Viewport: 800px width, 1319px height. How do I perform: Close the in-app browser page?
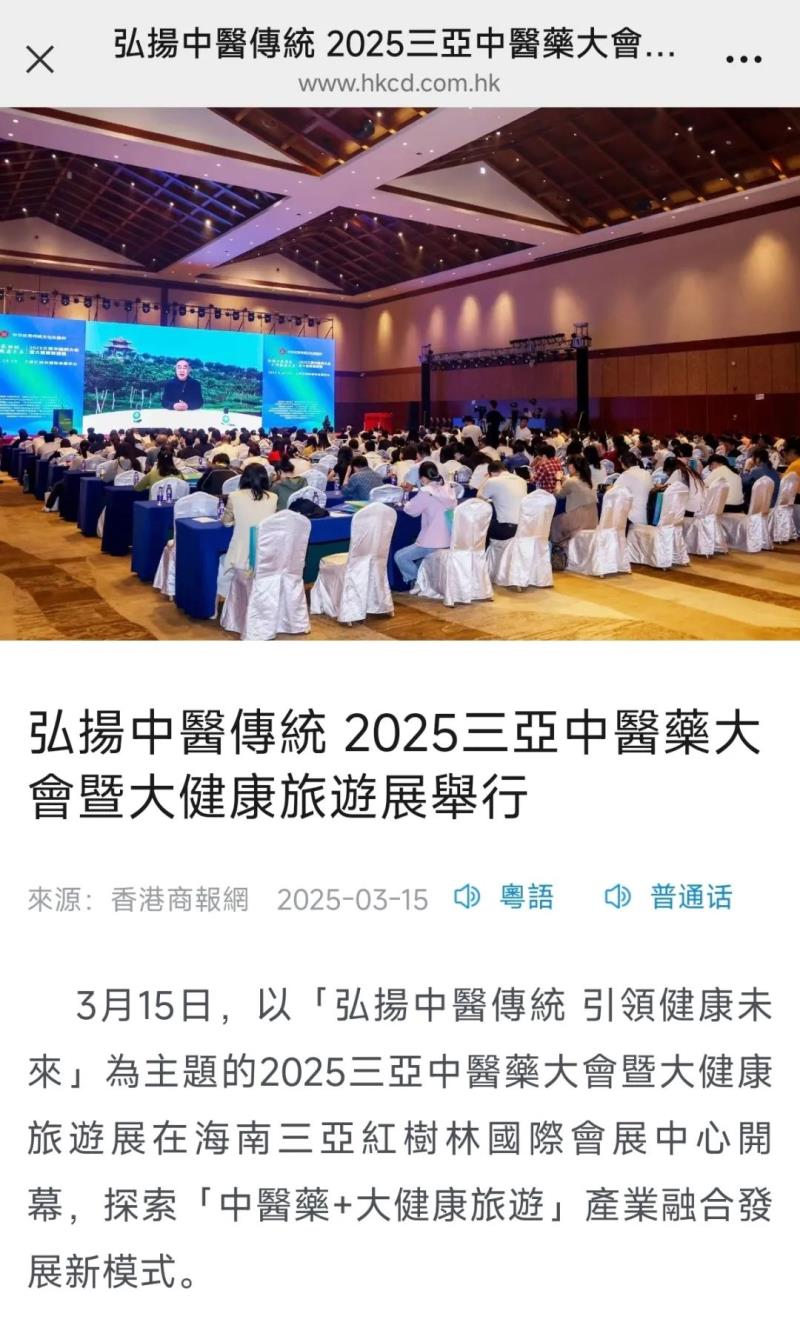coord(40,60)
